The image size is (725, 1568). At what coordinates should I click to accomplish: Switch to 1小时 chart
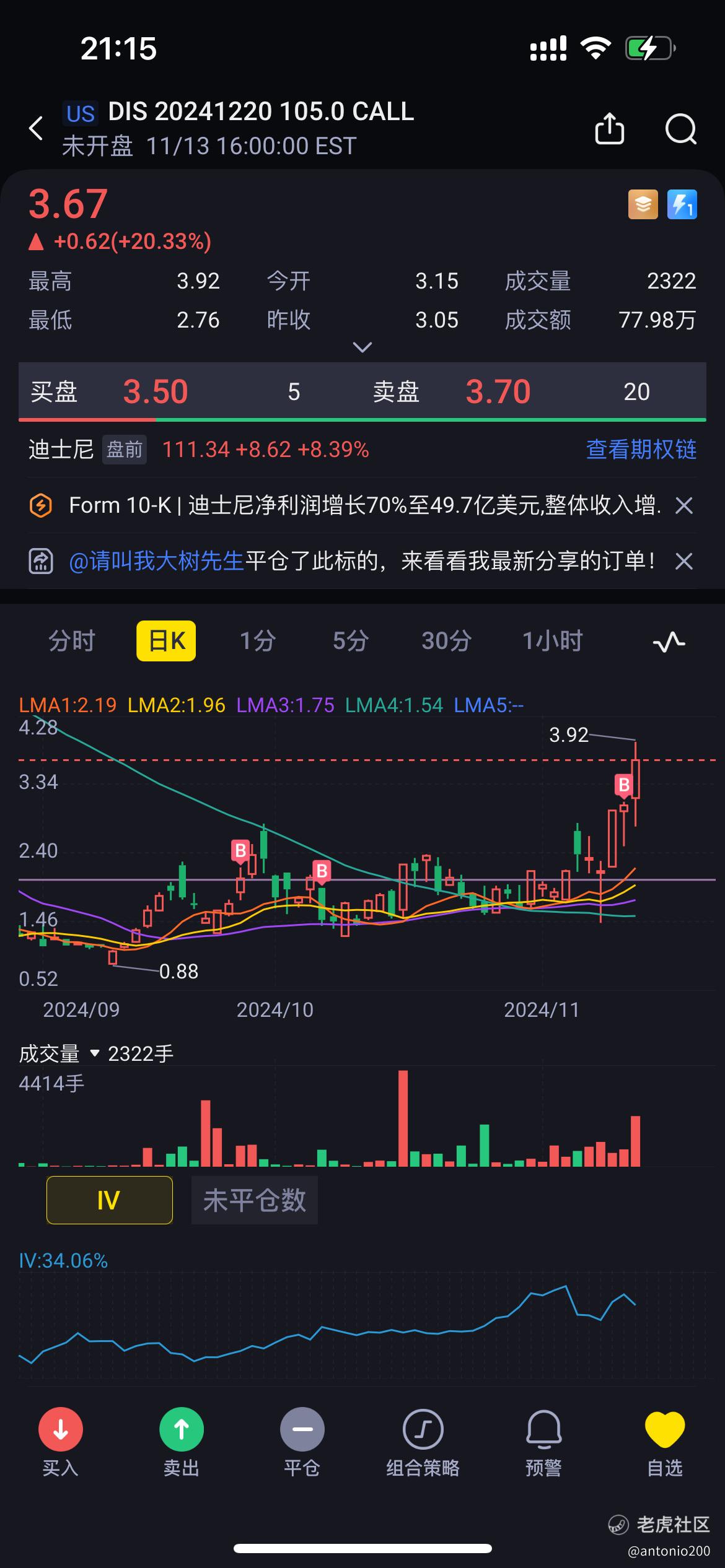click(553, 641)
